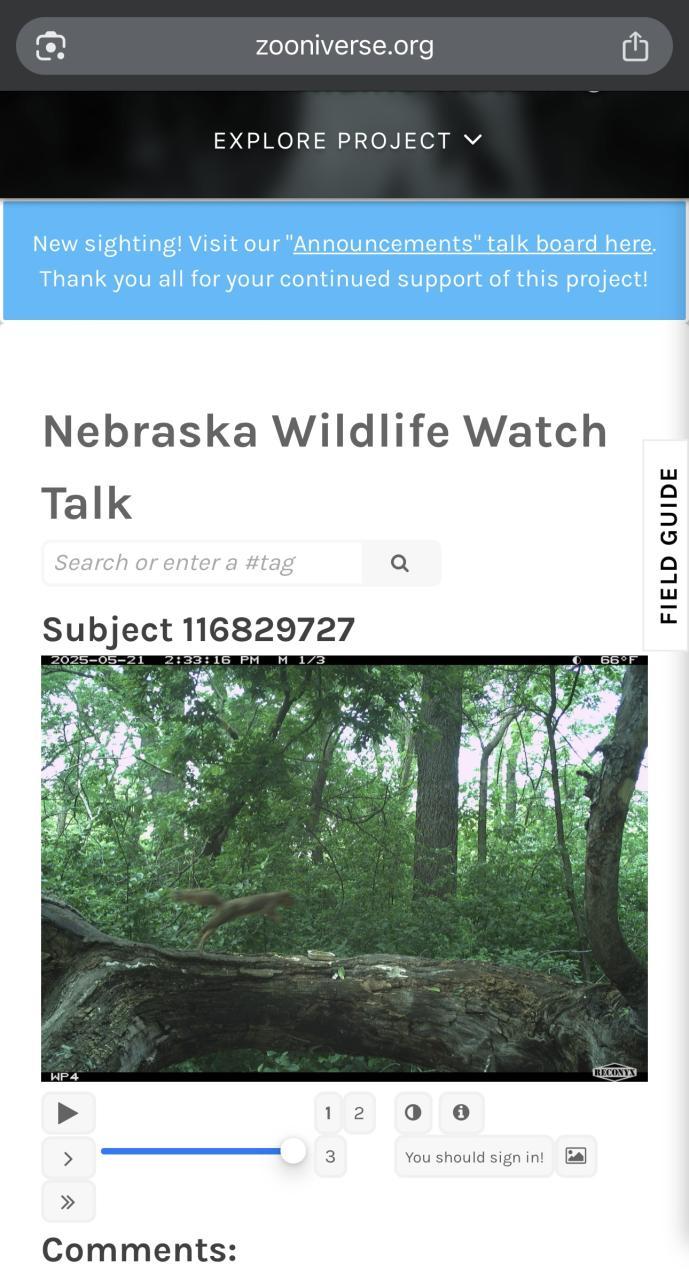The height and width of the screenshot is (1280, 689).
Task: Adjust the playback speed slider
Action: point(292,1151)
